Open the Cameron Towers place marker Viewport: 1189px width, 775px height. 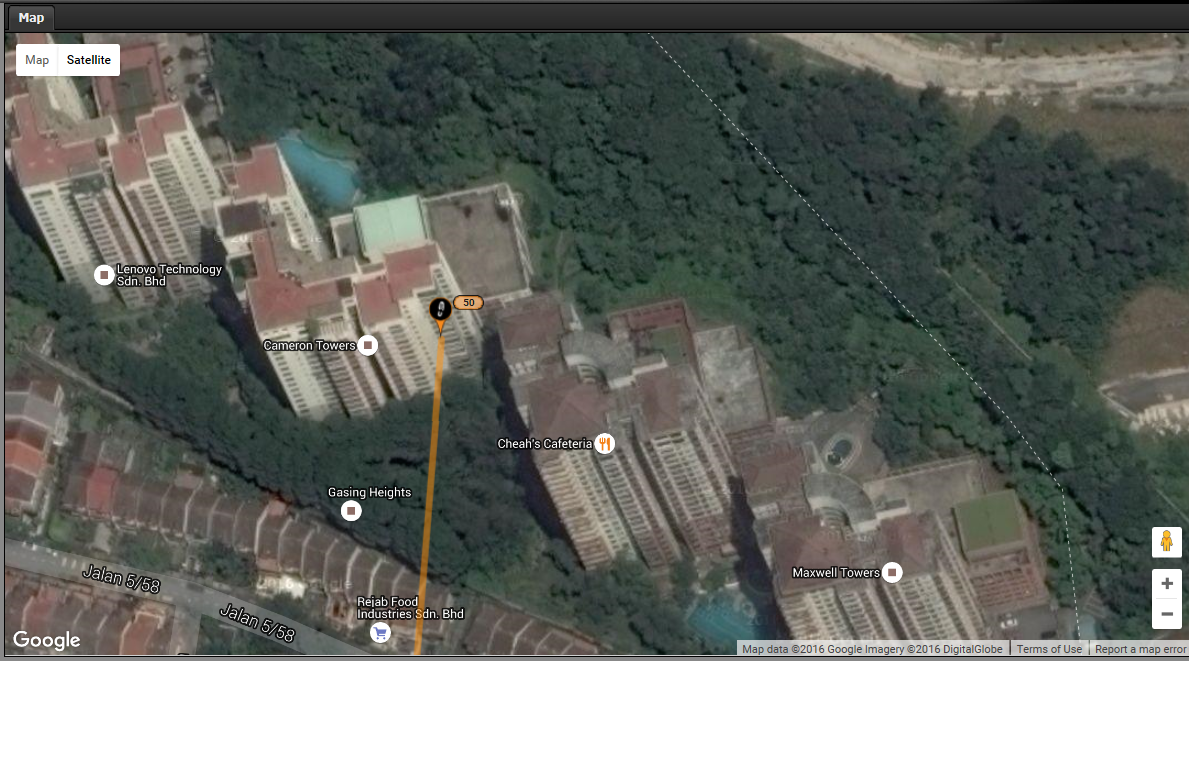[368, 345]
